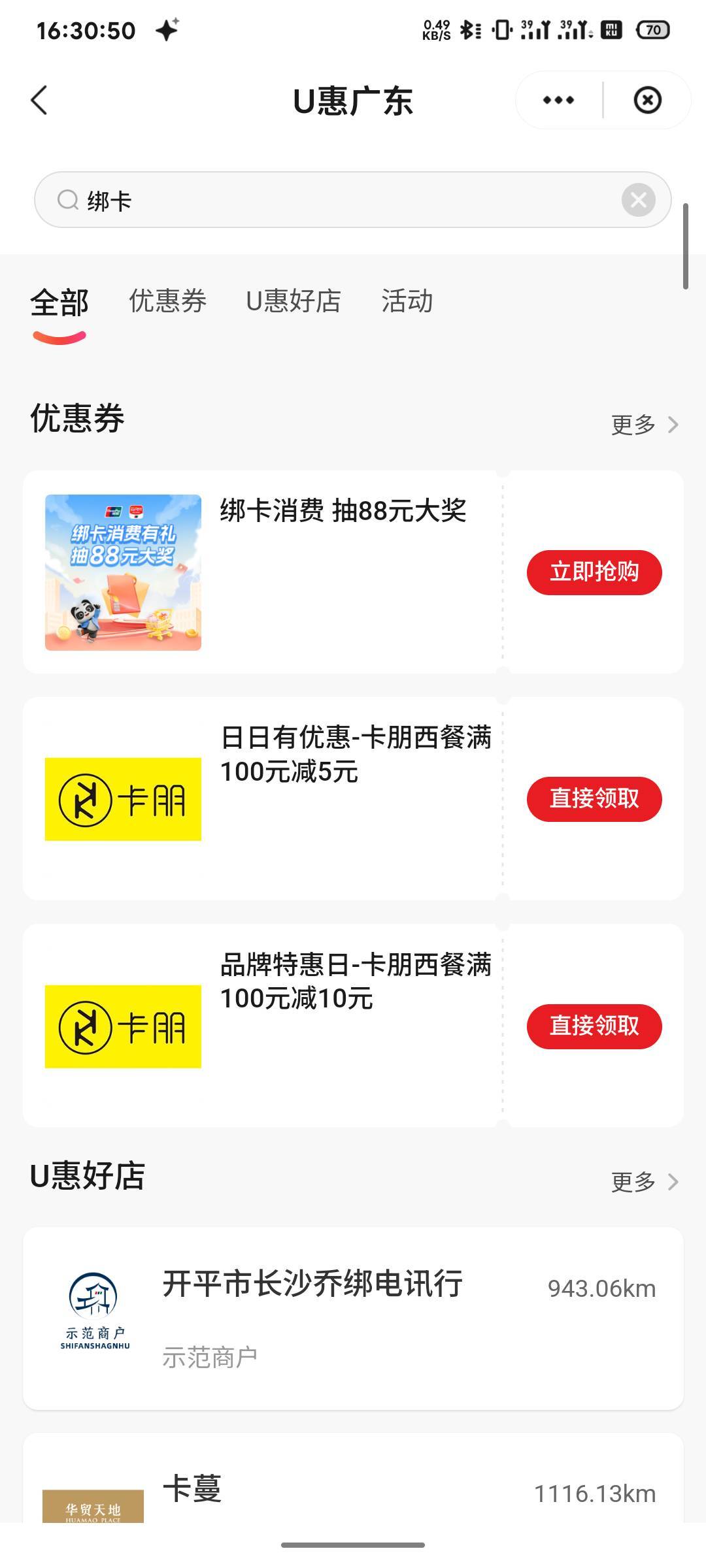Open the mini program more options menu
Viewport: 706px width, 1568px height.
point(558,101)
